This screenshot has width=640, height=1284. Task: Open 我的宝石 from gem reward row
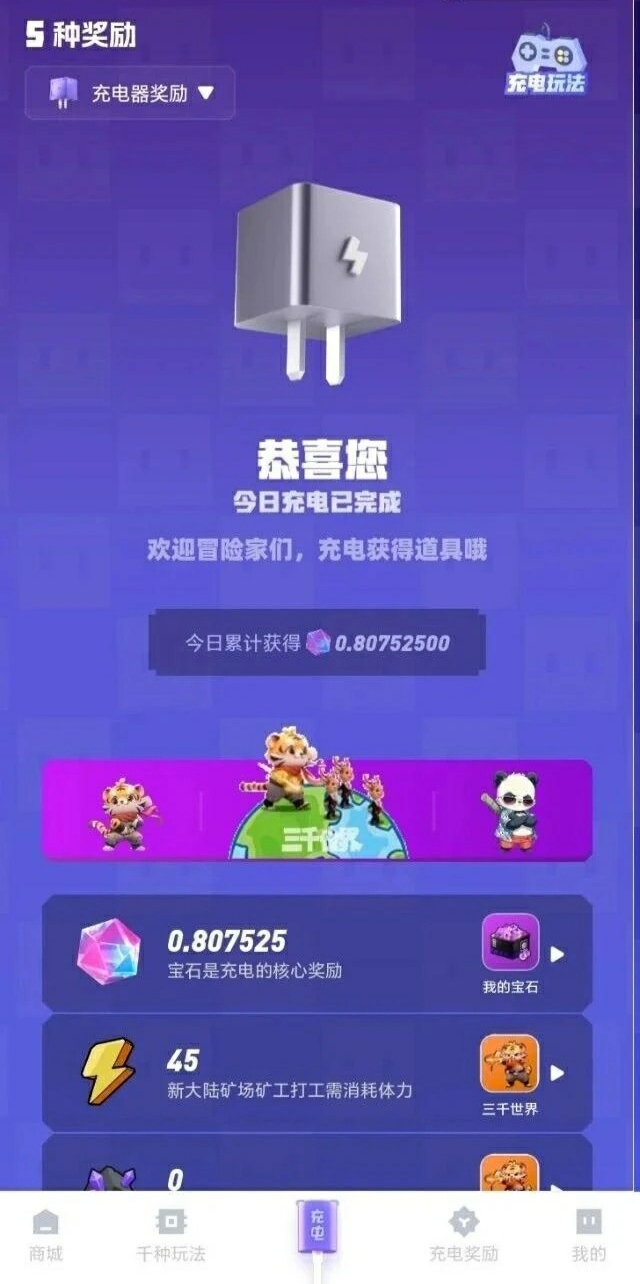pyautogui.click(x=511, y=952)
